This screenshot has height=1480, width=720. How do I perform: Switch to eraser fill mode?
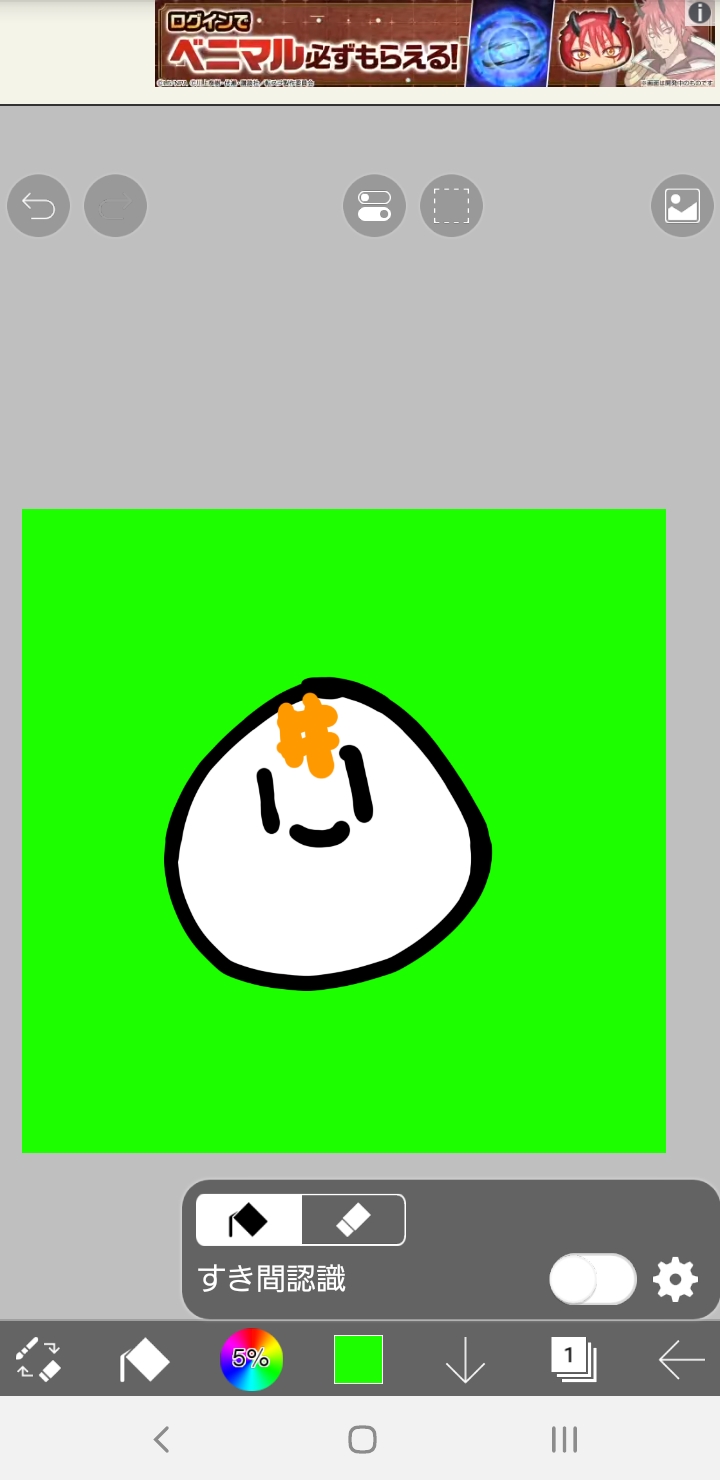[353, 1220]
